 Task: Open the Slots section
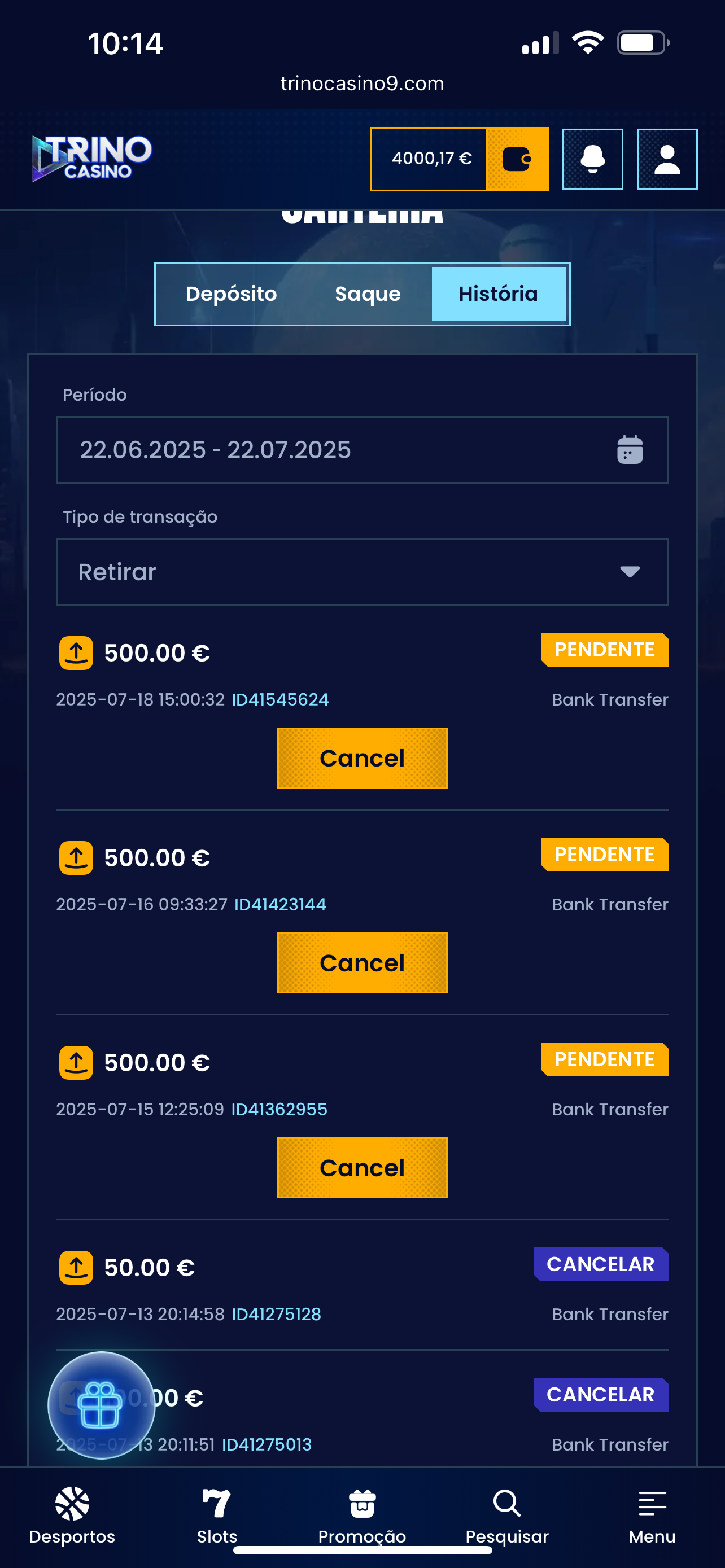coord(217,1515)
